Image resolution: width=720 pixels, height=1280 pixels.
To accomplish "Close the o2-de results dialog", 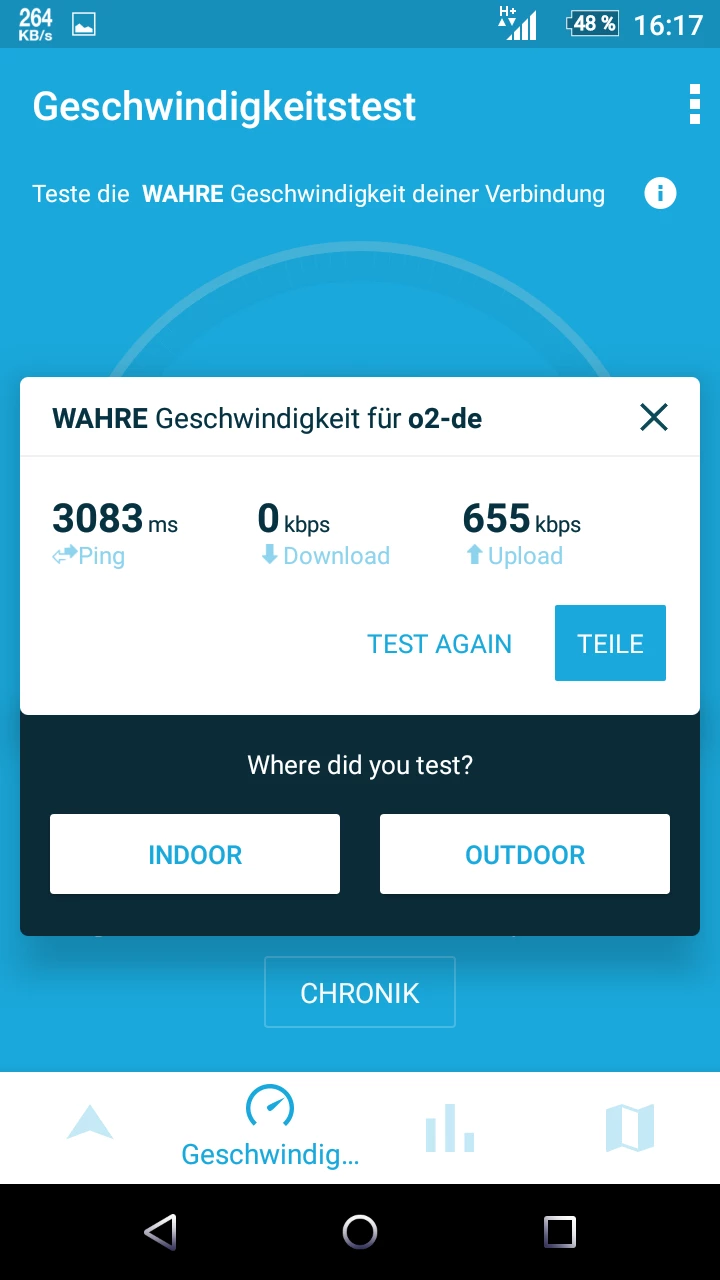I will (653, 417).
